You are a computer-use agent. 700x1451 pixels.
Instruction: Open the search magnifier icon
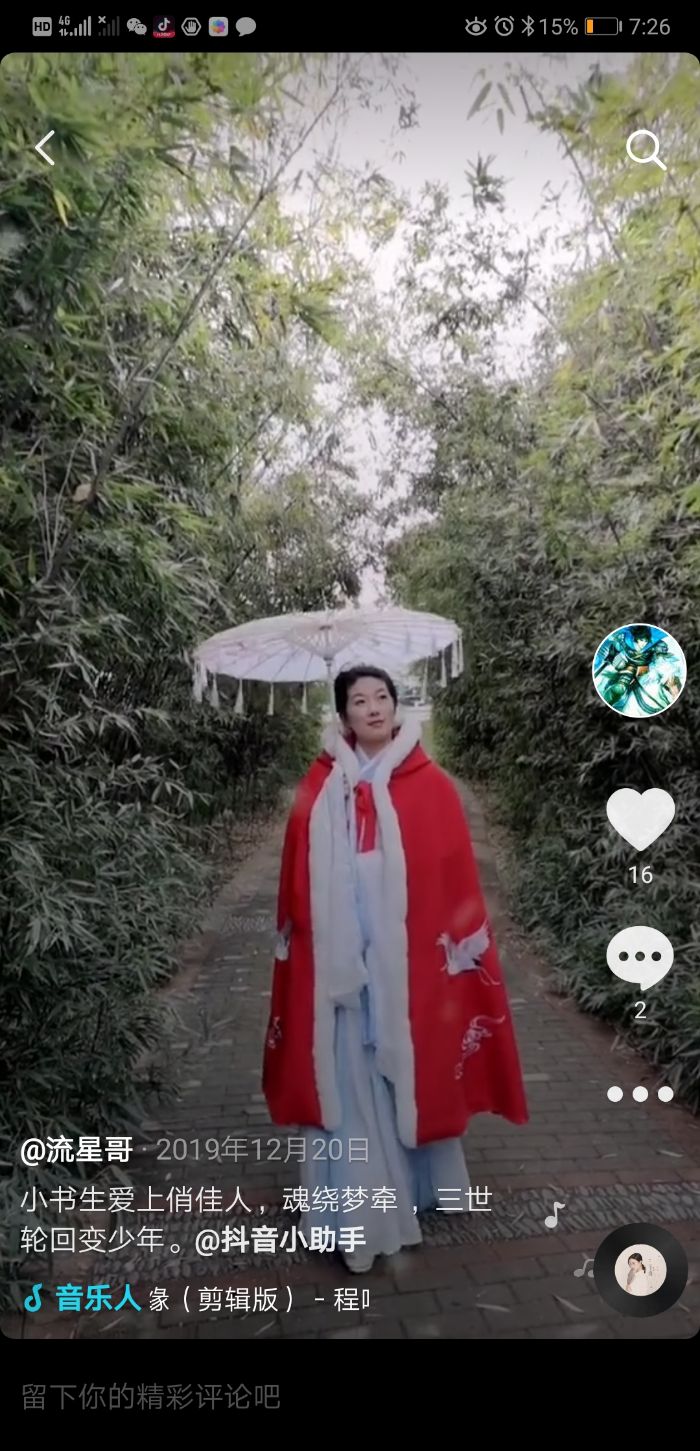645,150
